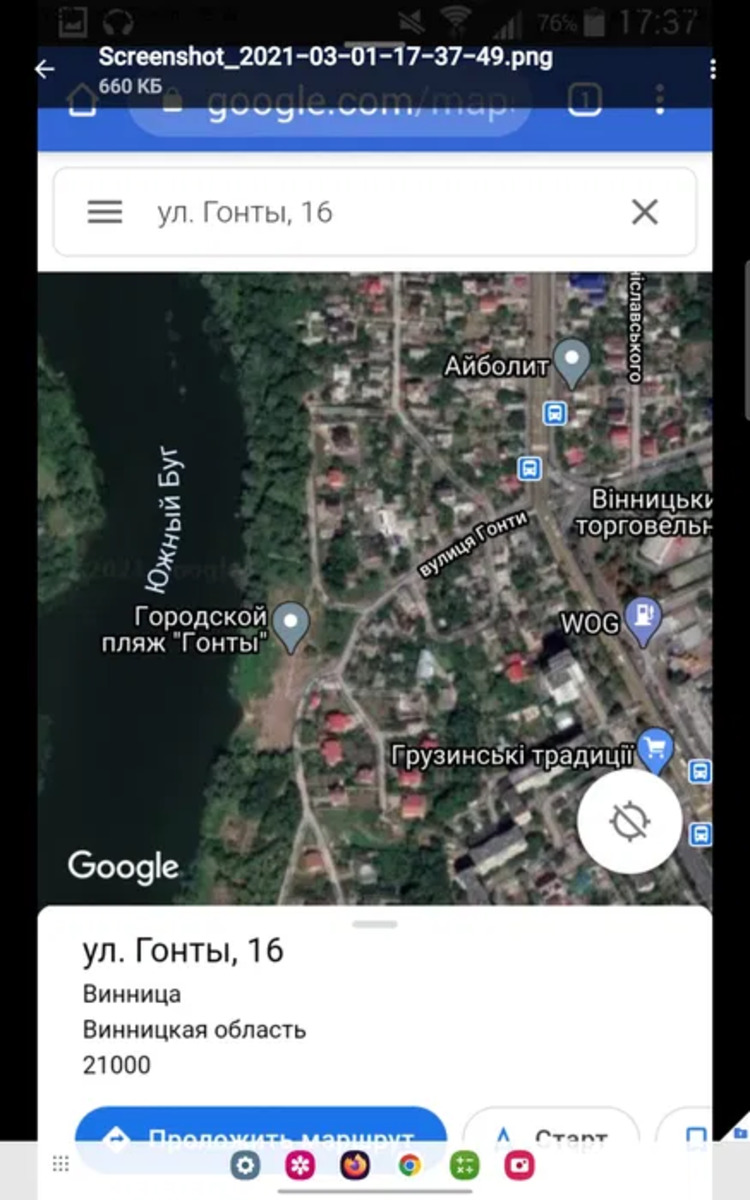Launch Settings from the taskbar
The height and width of the screenshot is (1200, 750).
pyautogui.click(x=245, y=1165)
